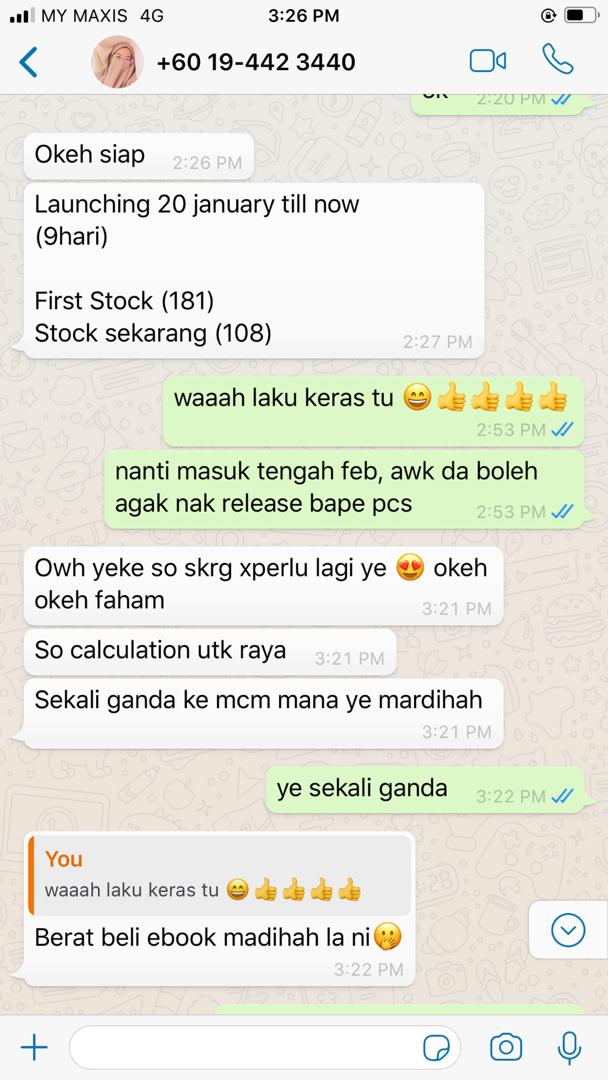This screenshot has height=1080, width=608.
Task: Start a video call
Action: pyautogui.click(x=488, y=61)
